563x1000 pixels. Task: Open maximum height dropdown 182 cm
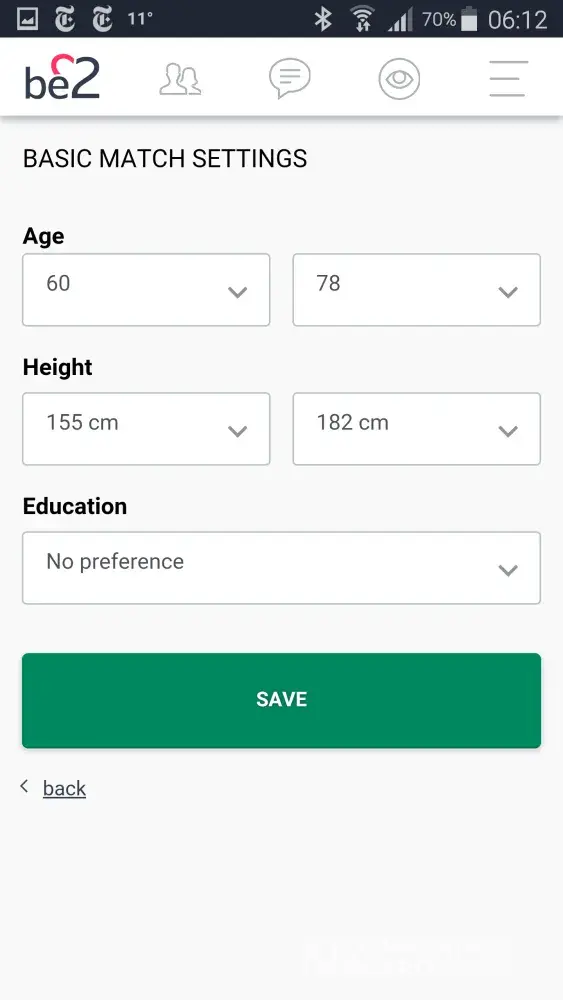[x=416, y=429]
